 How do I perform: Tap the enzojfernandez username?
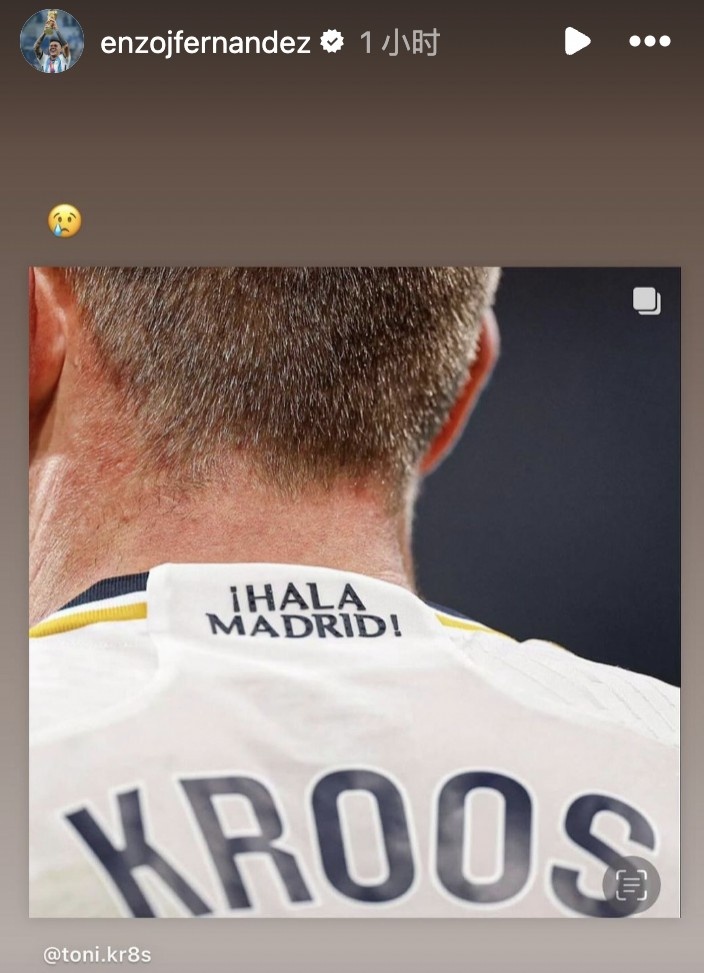click(205, 42)
